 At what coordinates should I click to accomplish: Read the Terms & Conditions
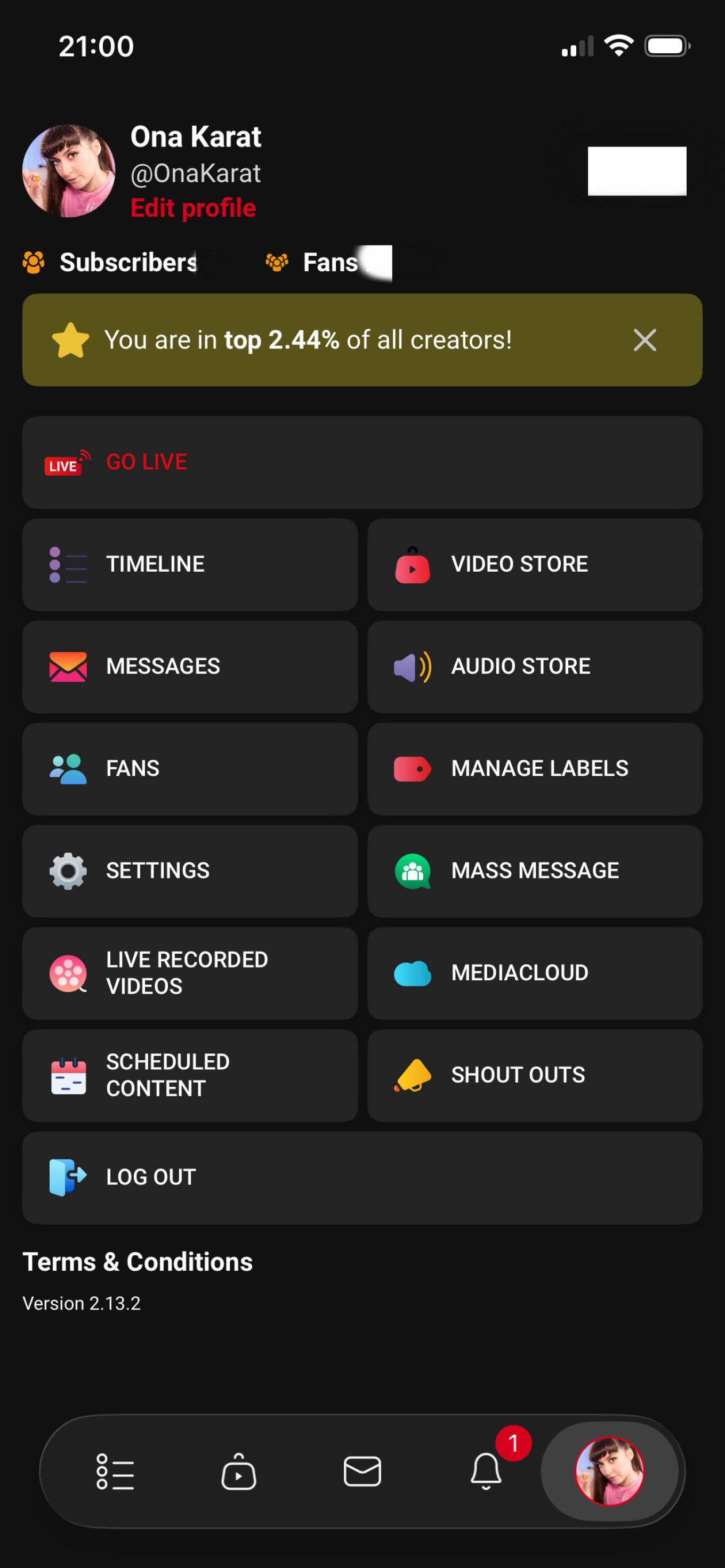pyautogui.click(x=138, y=1262)
